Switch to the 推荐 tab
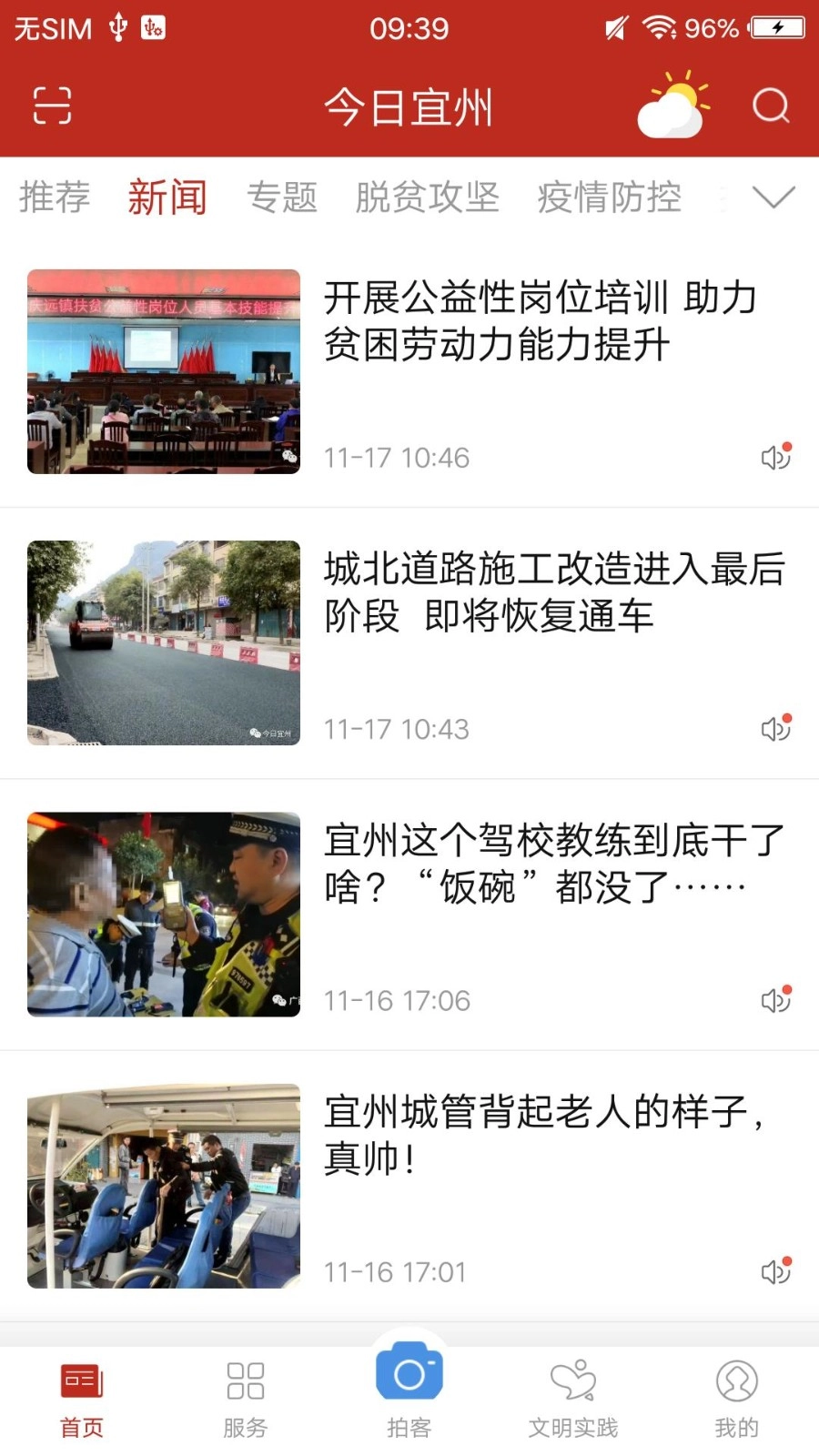Image resolution: width=819 pixels, height=1456 pixels. click(55, 197)
